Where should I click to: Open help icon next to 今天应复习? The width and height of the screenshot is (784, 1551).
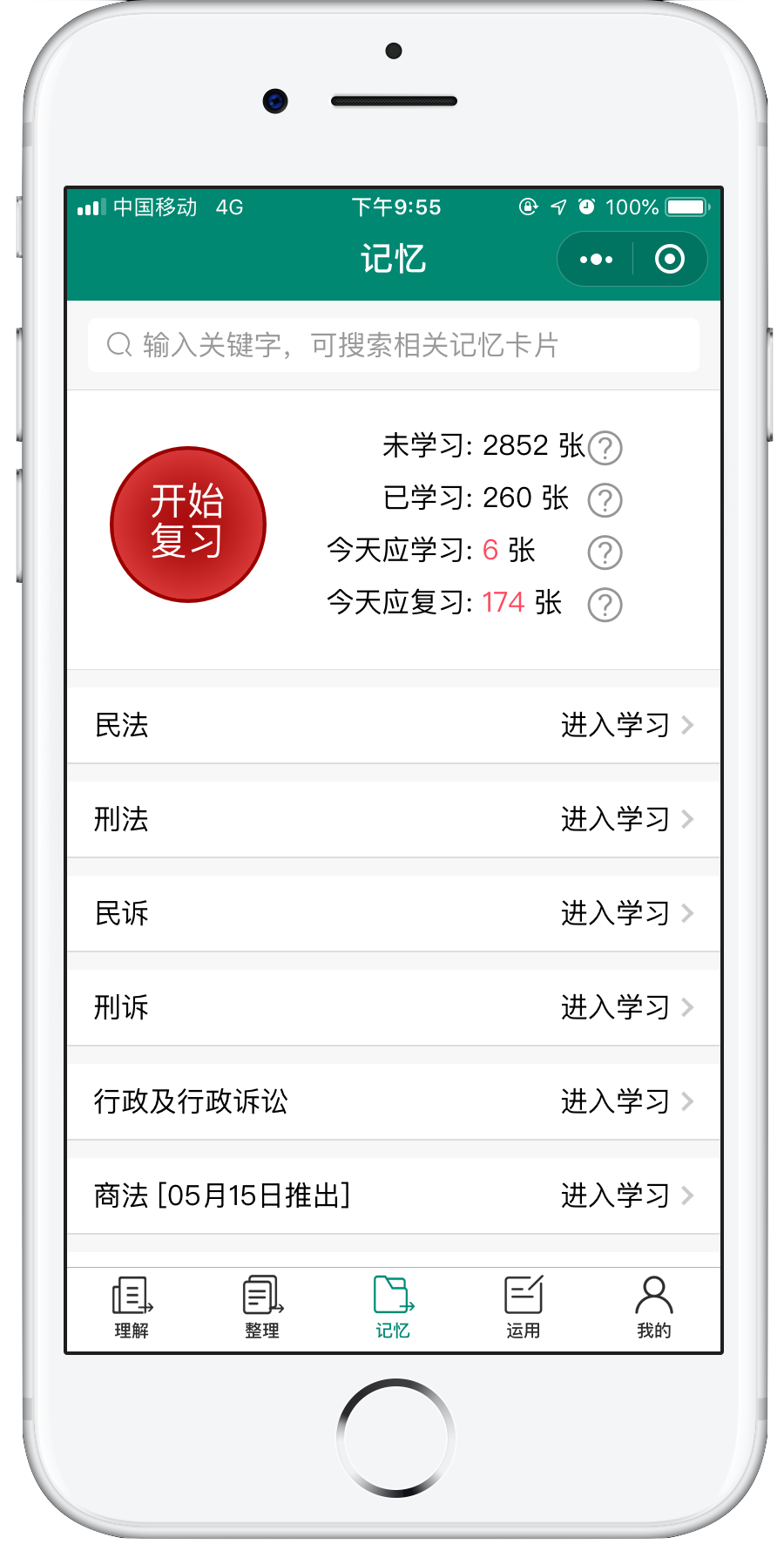point(605,604)
